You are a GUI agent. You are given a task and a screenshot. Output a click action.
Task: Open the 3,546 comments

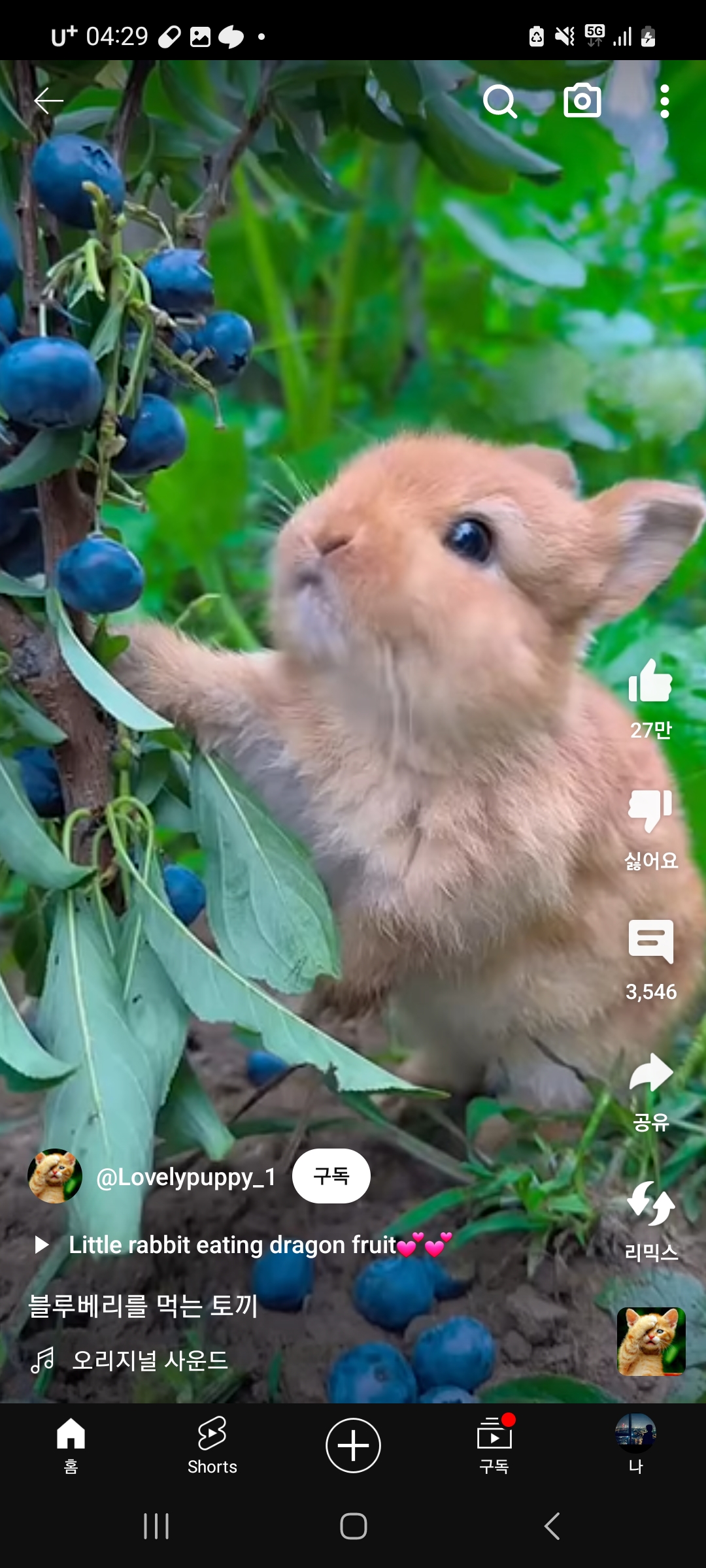650,942
